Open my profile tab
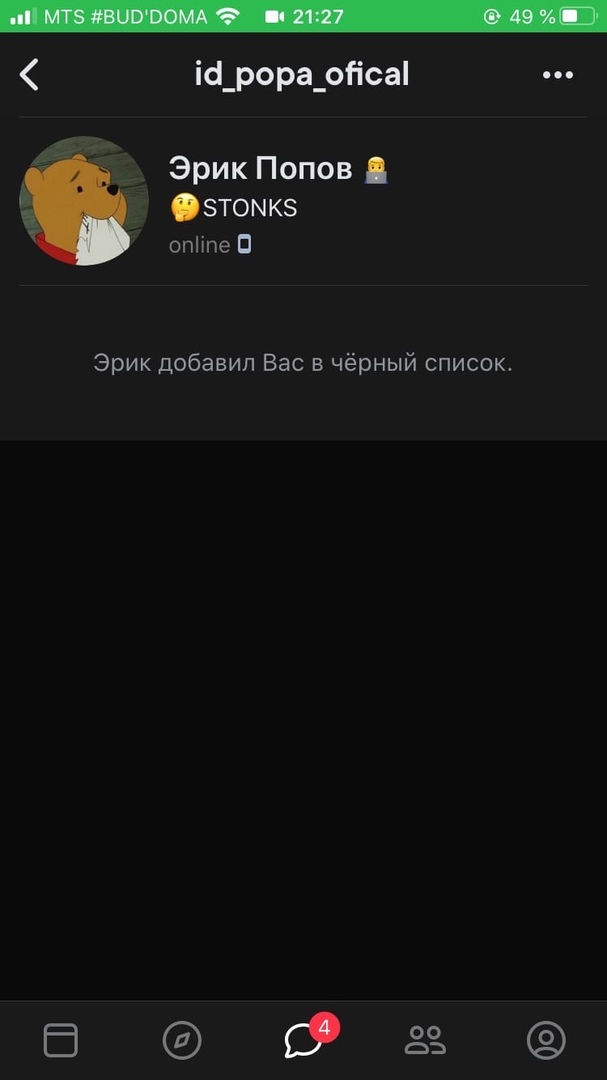This screenshot has width=607, height=1080. [x=546, y=1041]
